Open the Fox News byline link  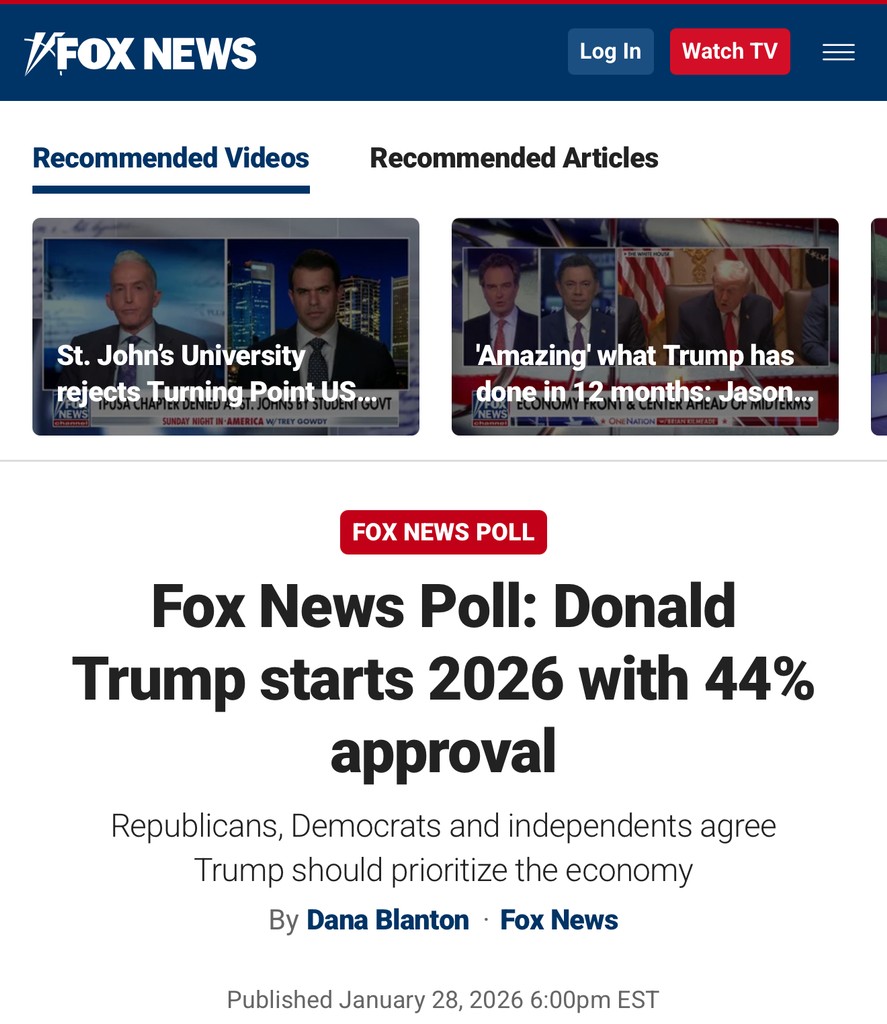(558, 920)
